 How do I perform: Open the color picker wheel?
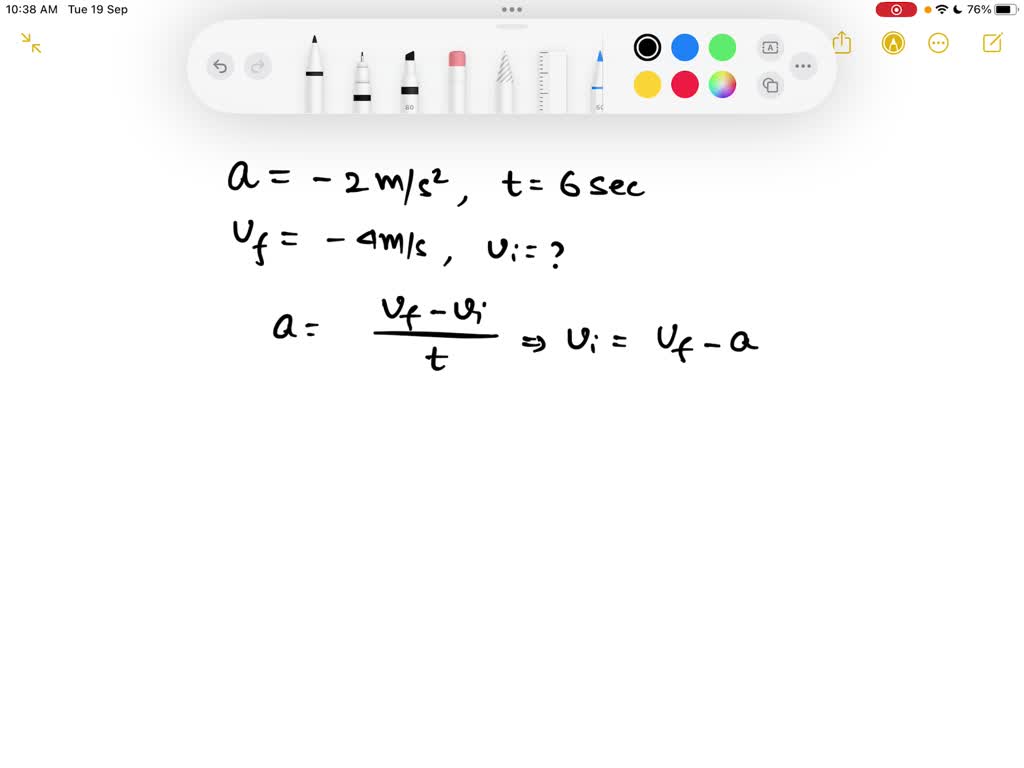(722, 85)
